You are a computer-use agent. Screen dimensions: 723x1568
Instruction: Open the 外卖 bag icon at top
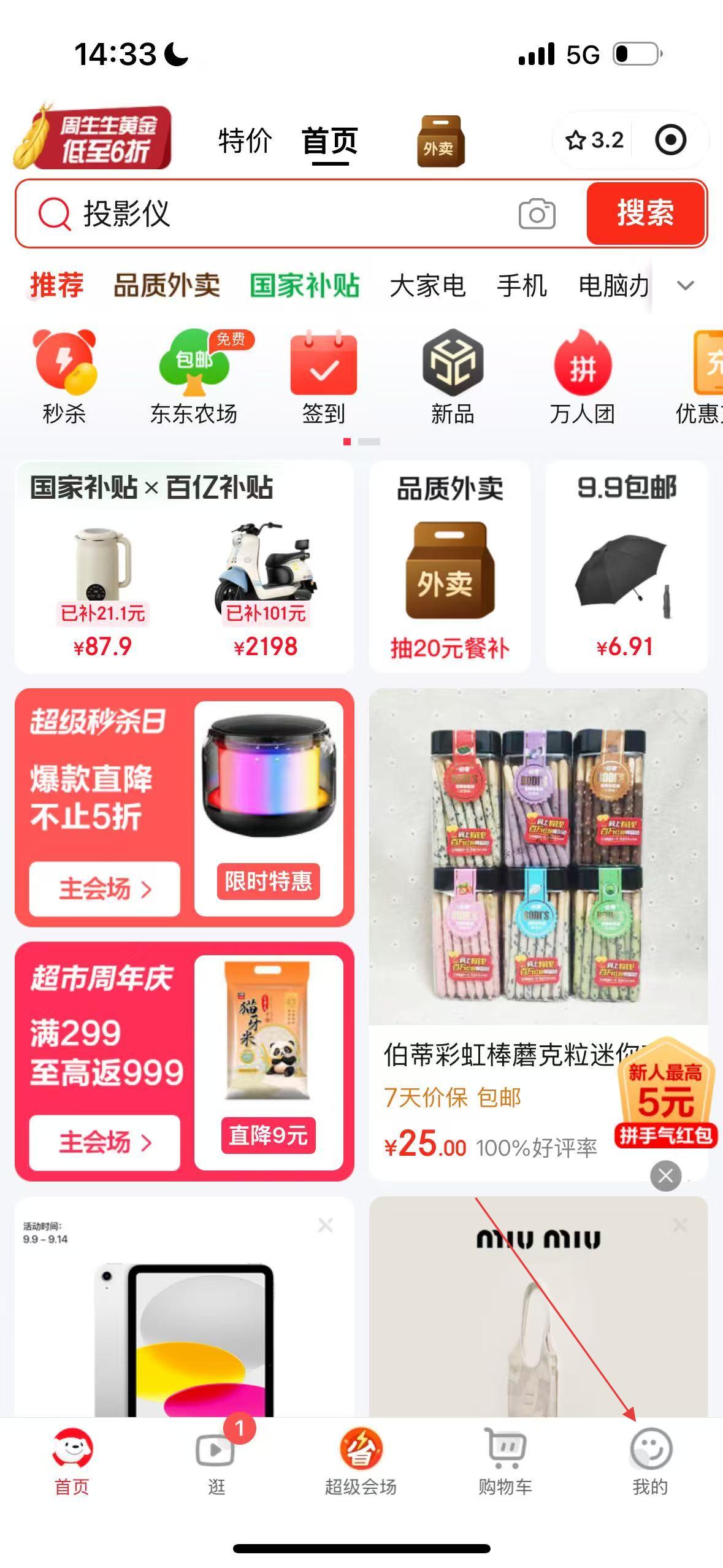(x=440, y=142)
